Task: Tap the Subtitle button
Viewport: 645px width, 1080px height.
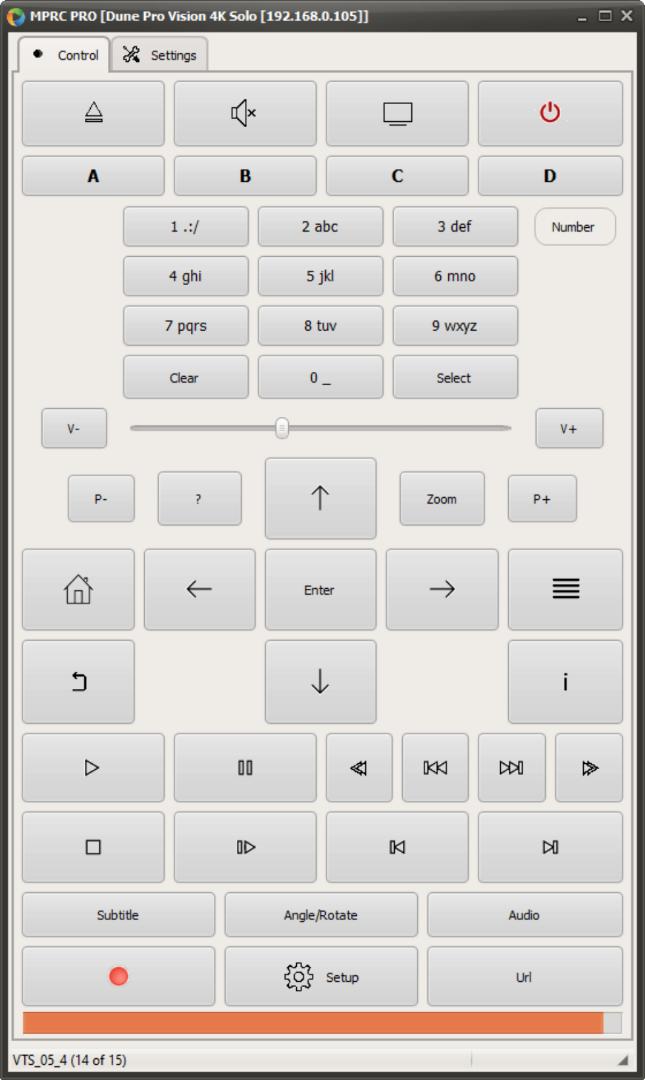Action: click(118, 915)
